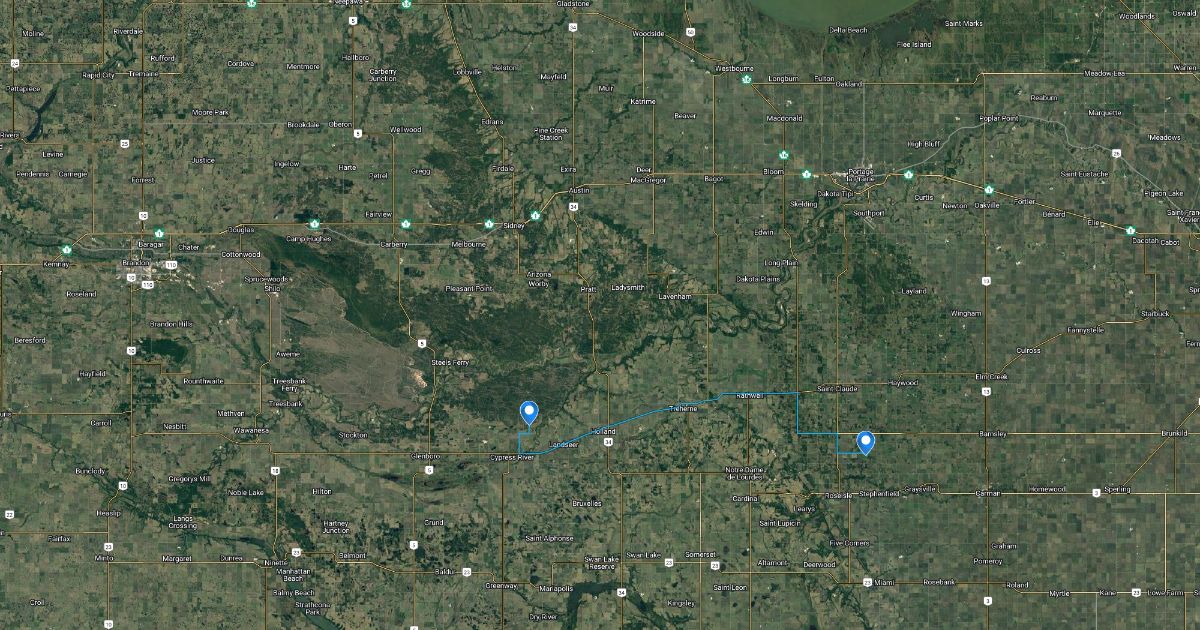Tap the route marker pin north of Cypress River
This screenshot has height=630, width=1200.
coord(529,411)
